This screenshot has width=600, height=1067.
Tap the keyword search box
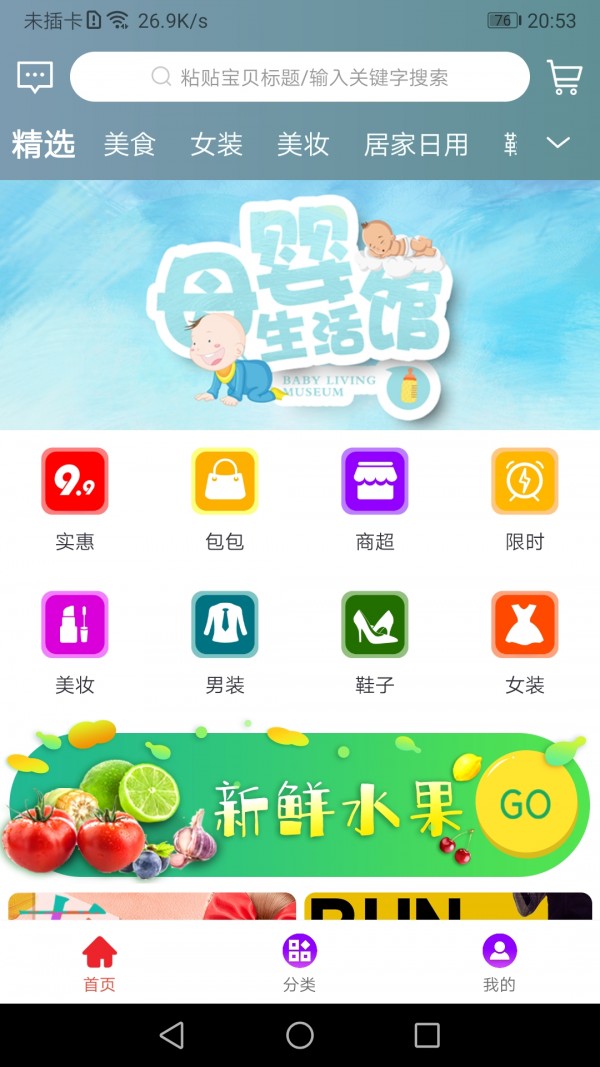(300, 77)
